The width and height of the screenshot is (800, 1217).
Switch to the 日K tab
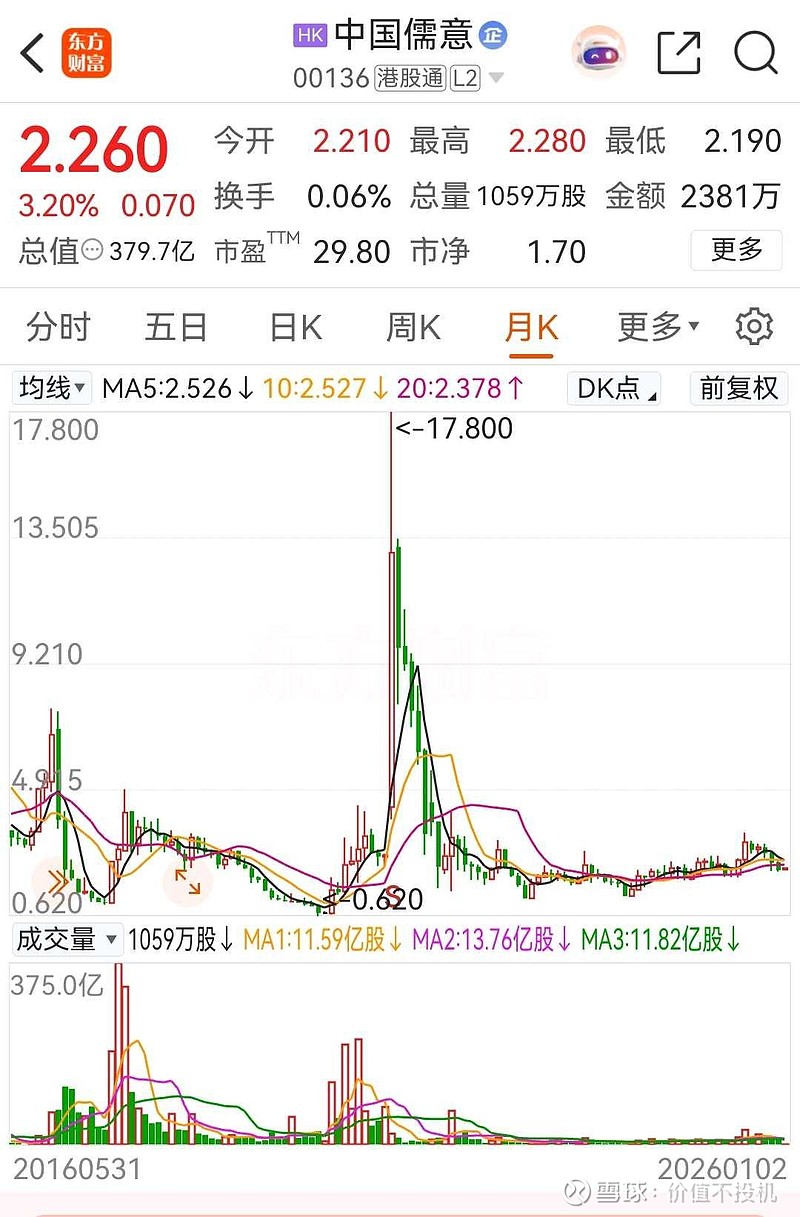[x=294, y=326]
